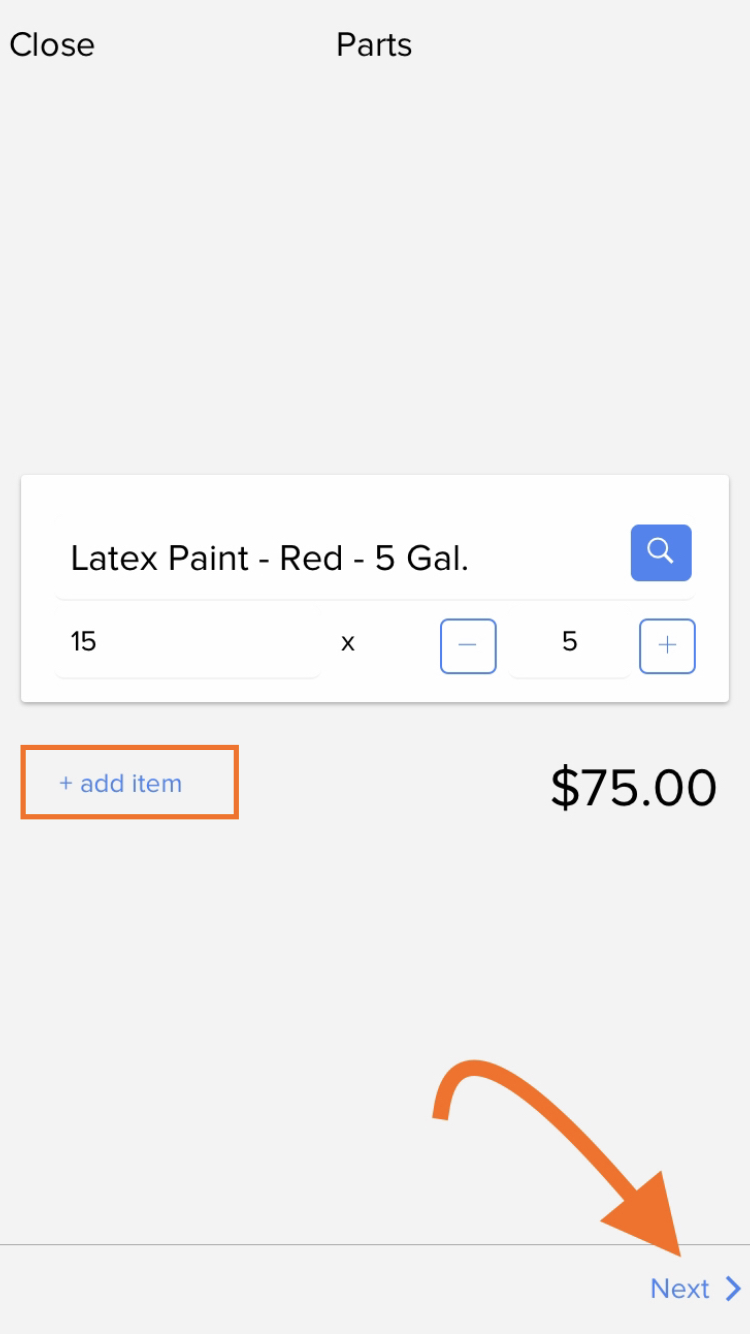Decrease quantity with the minus button
This screenshot has height=1334, width=750.
click(x=468, y=646)
